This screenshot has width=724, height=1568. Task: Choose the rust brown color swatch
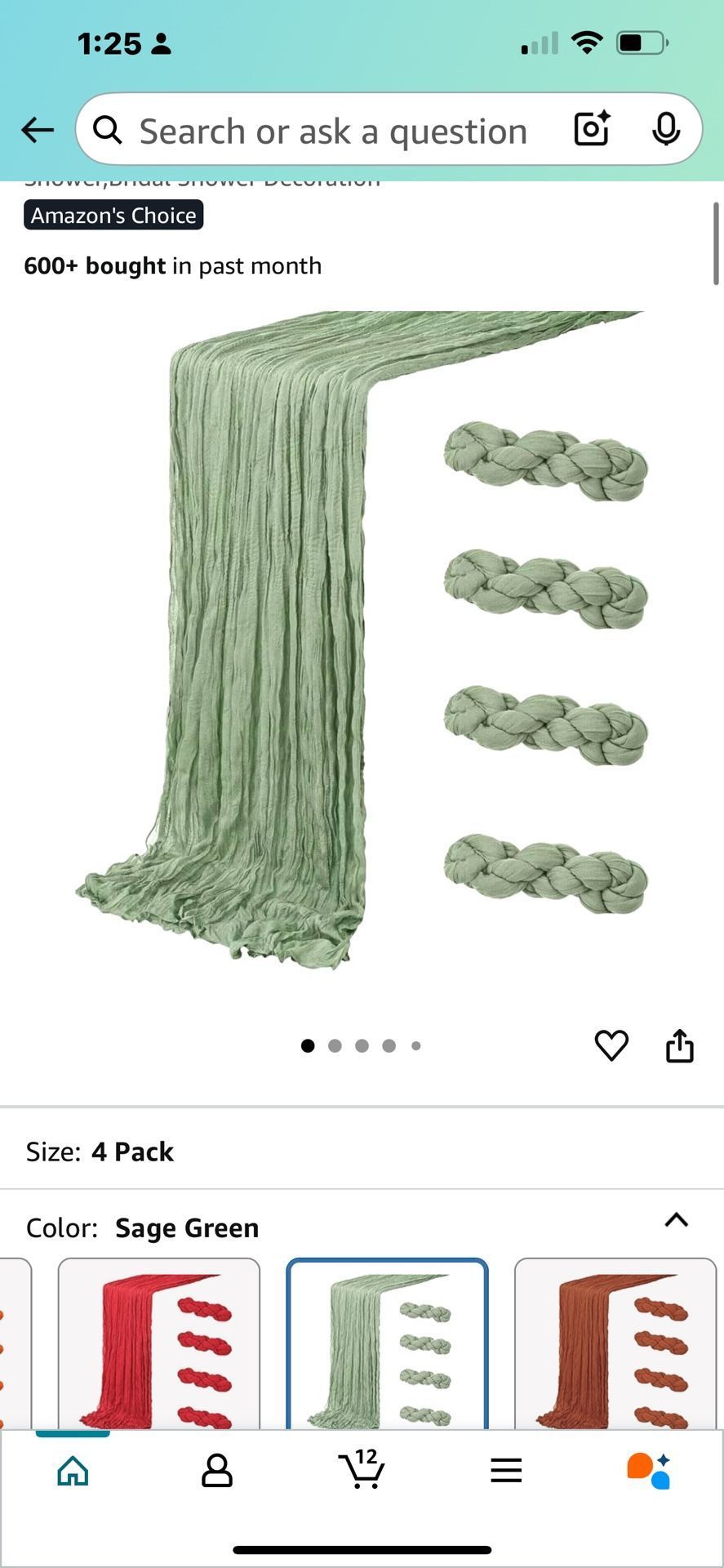click(x=615, y=1344)
